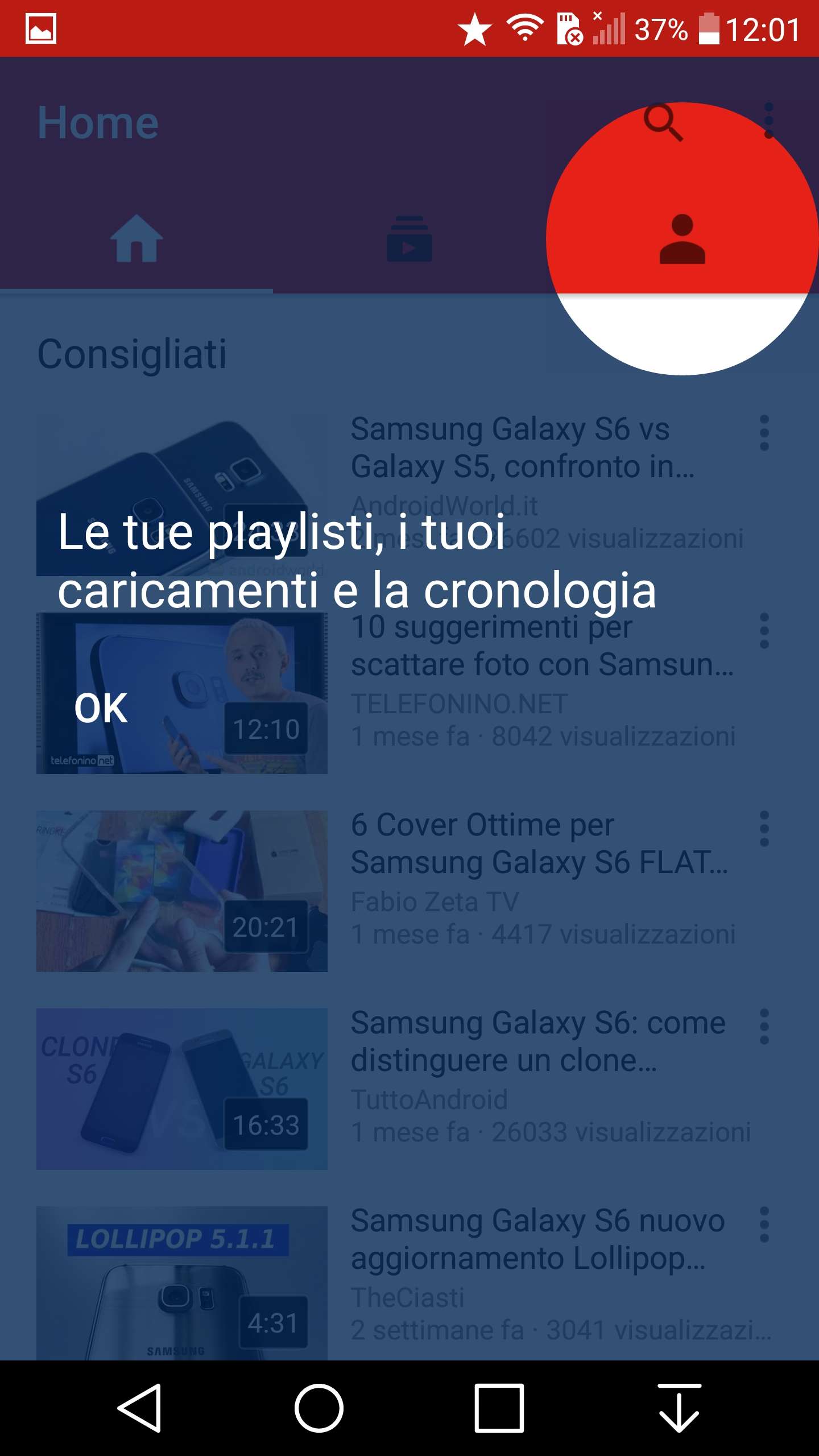Open options for TuttoAndroid video
The height and width of the screenshot is (1456, 819).
(x=764, y=1027)
